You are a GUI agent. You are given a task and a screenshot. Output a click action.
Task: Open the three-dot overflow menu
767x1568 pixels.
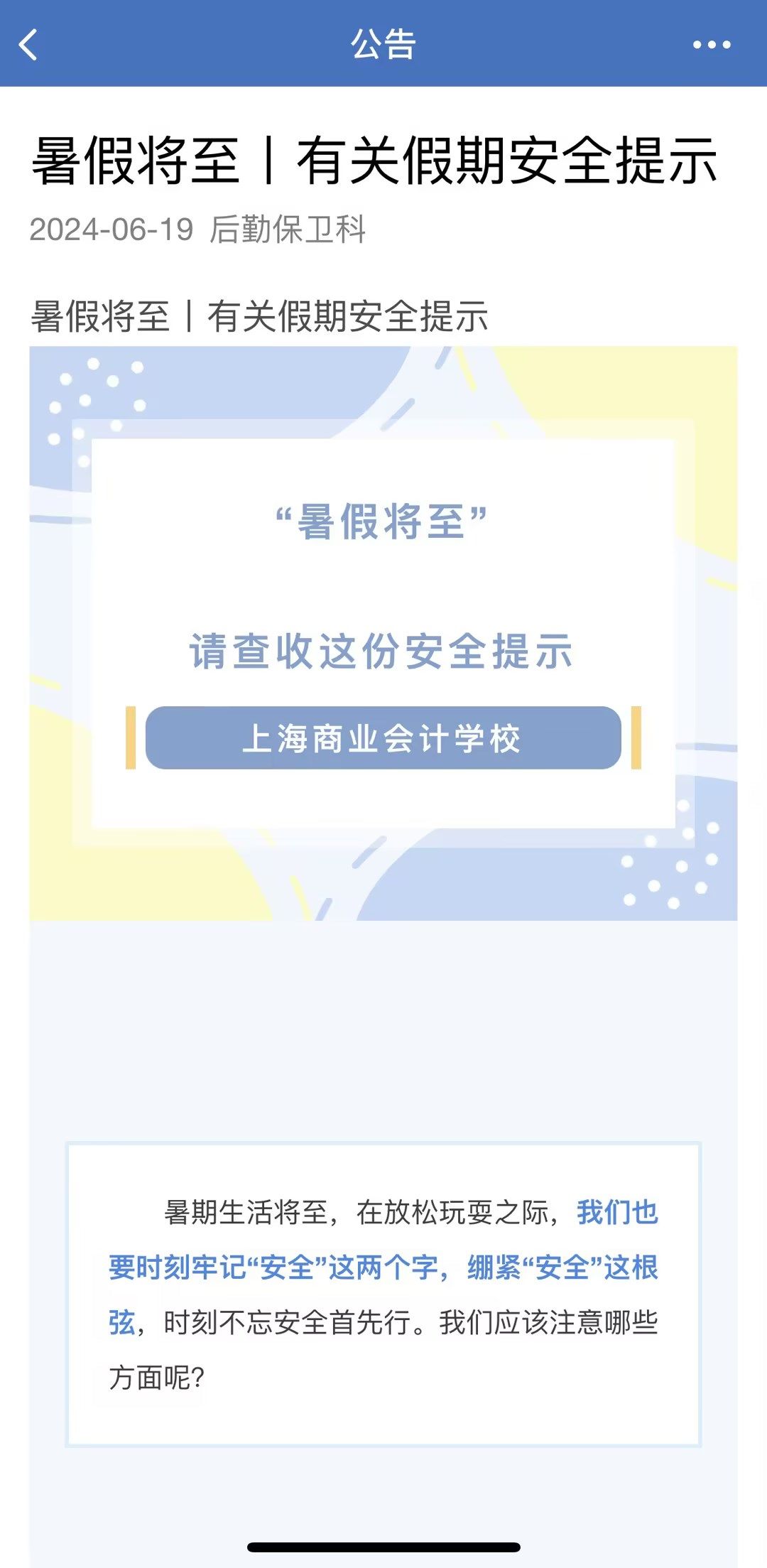712,45
